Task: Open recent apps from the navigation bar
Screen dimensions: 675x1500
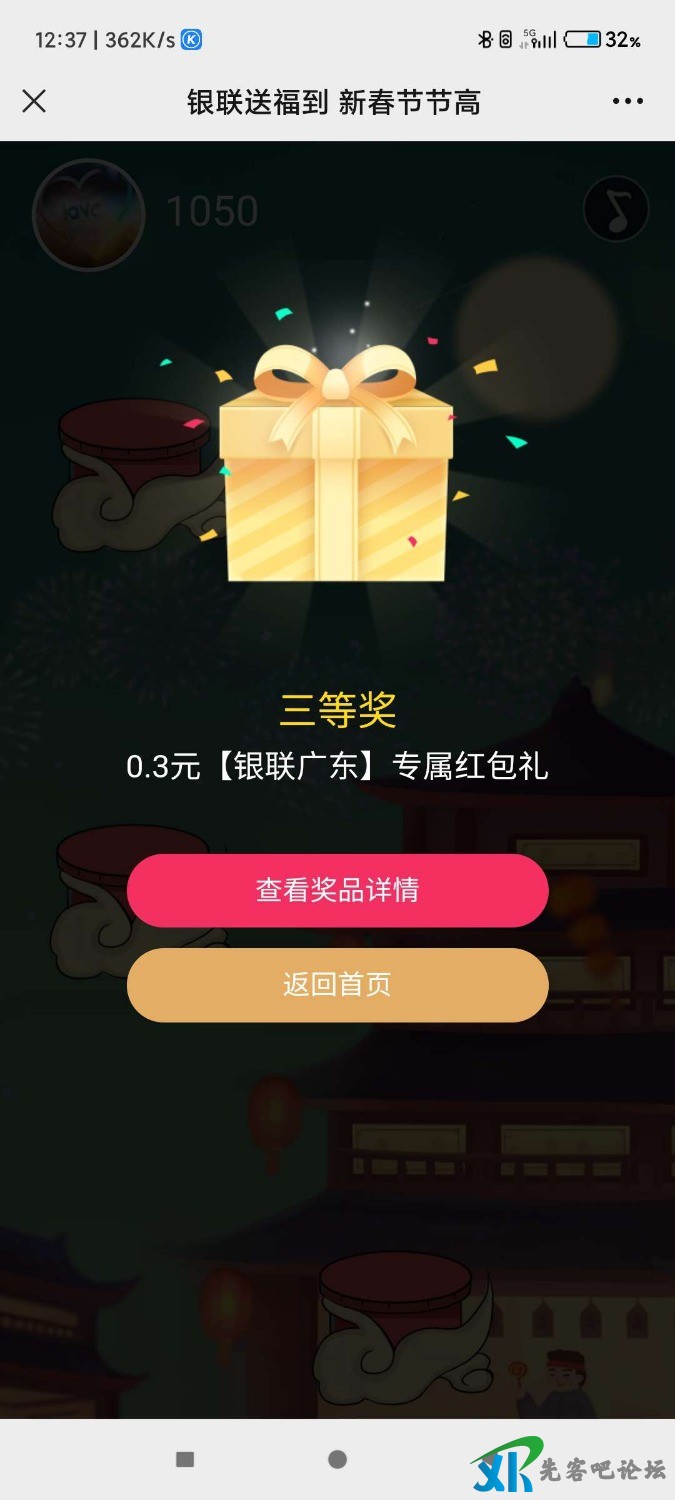Action: tap(185, 1459)
